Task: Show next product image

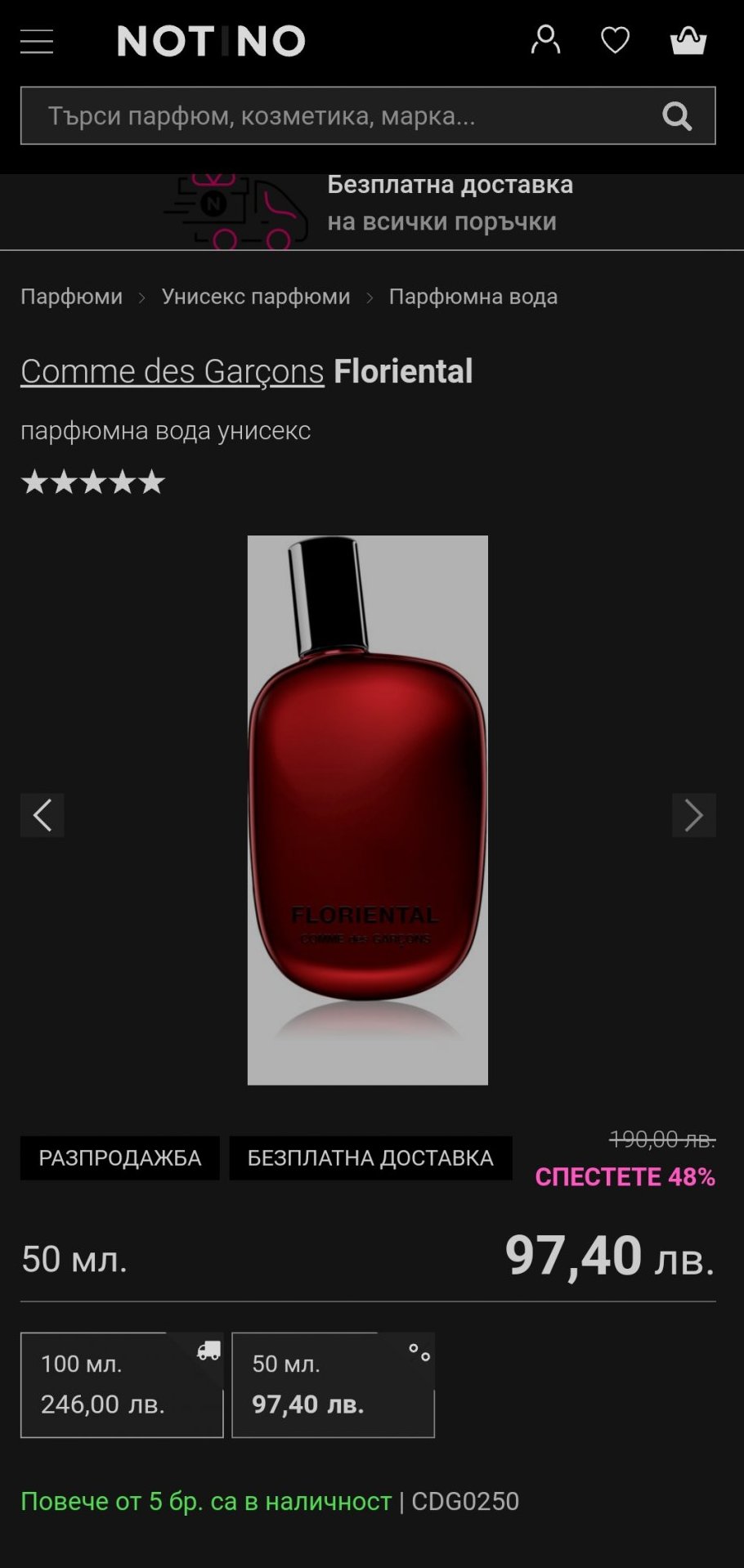Action: 693,815
